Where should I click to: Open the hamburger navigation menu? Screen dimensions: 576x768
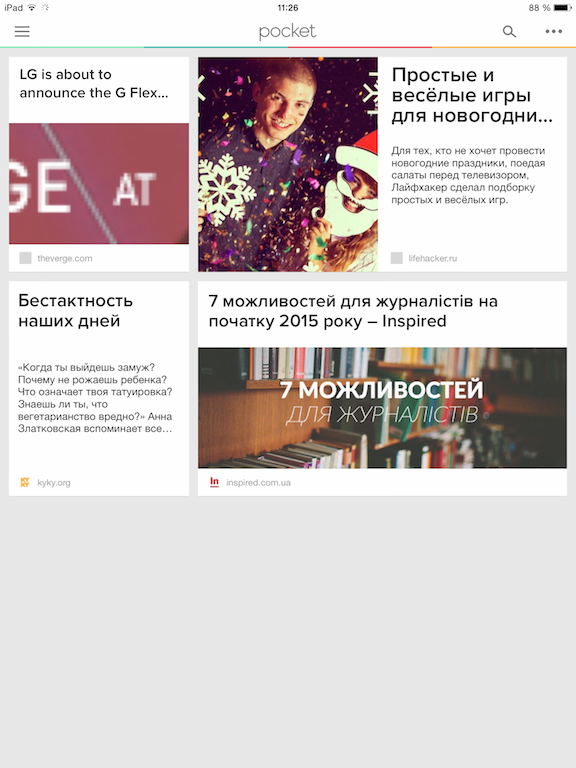22,32
